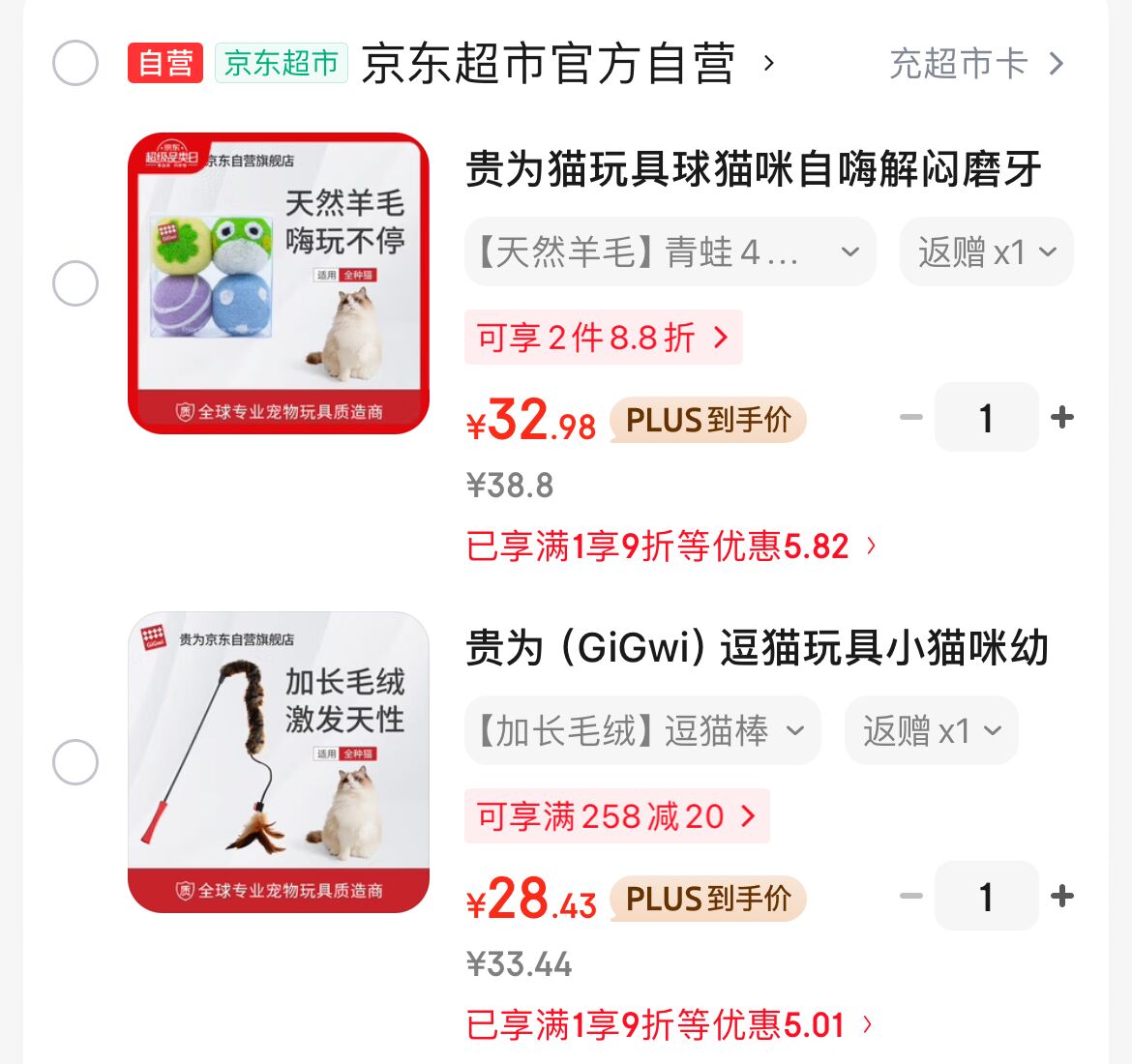
Task: View 可享满258减20 promotion
Action: pos(616,816)
